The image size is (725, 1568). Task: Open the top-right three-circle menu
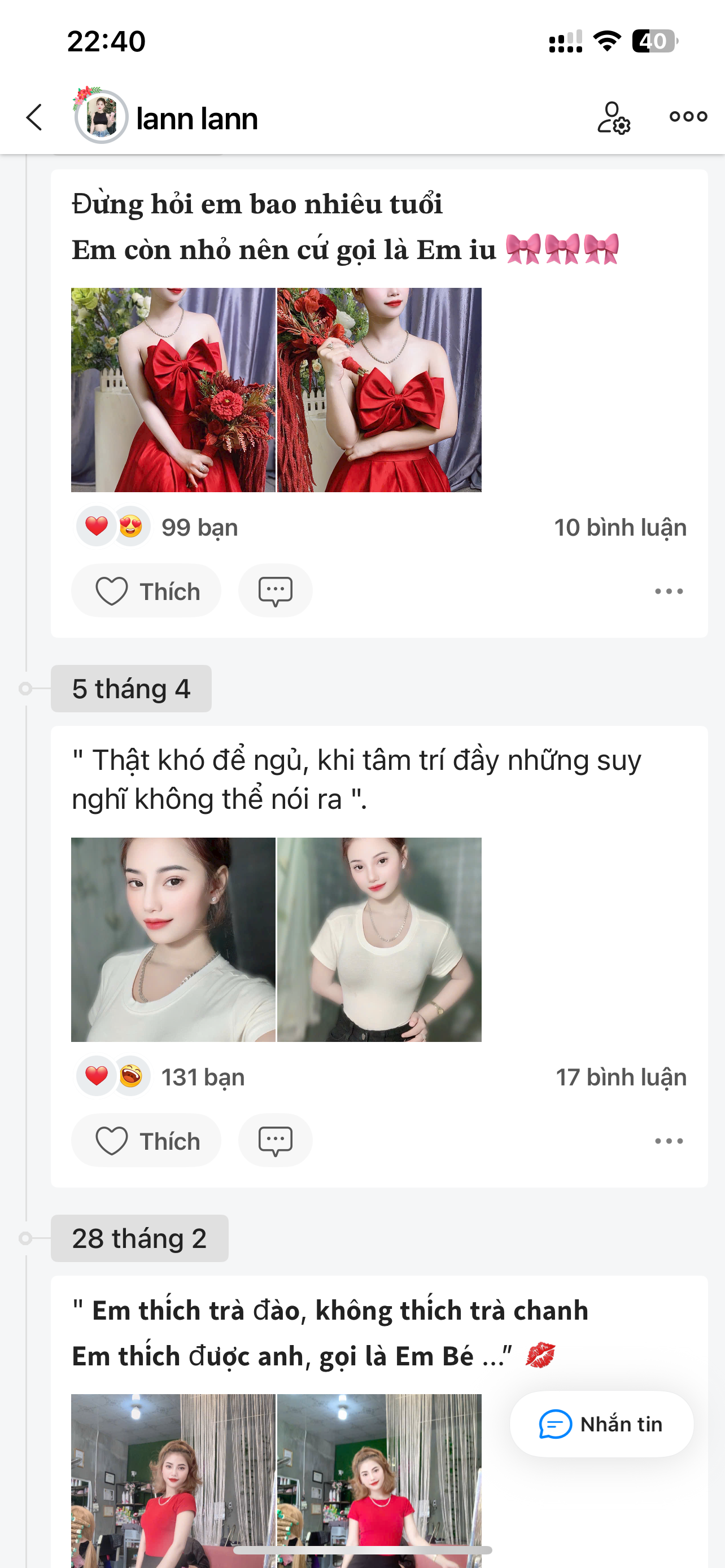(x=688, y=116)
